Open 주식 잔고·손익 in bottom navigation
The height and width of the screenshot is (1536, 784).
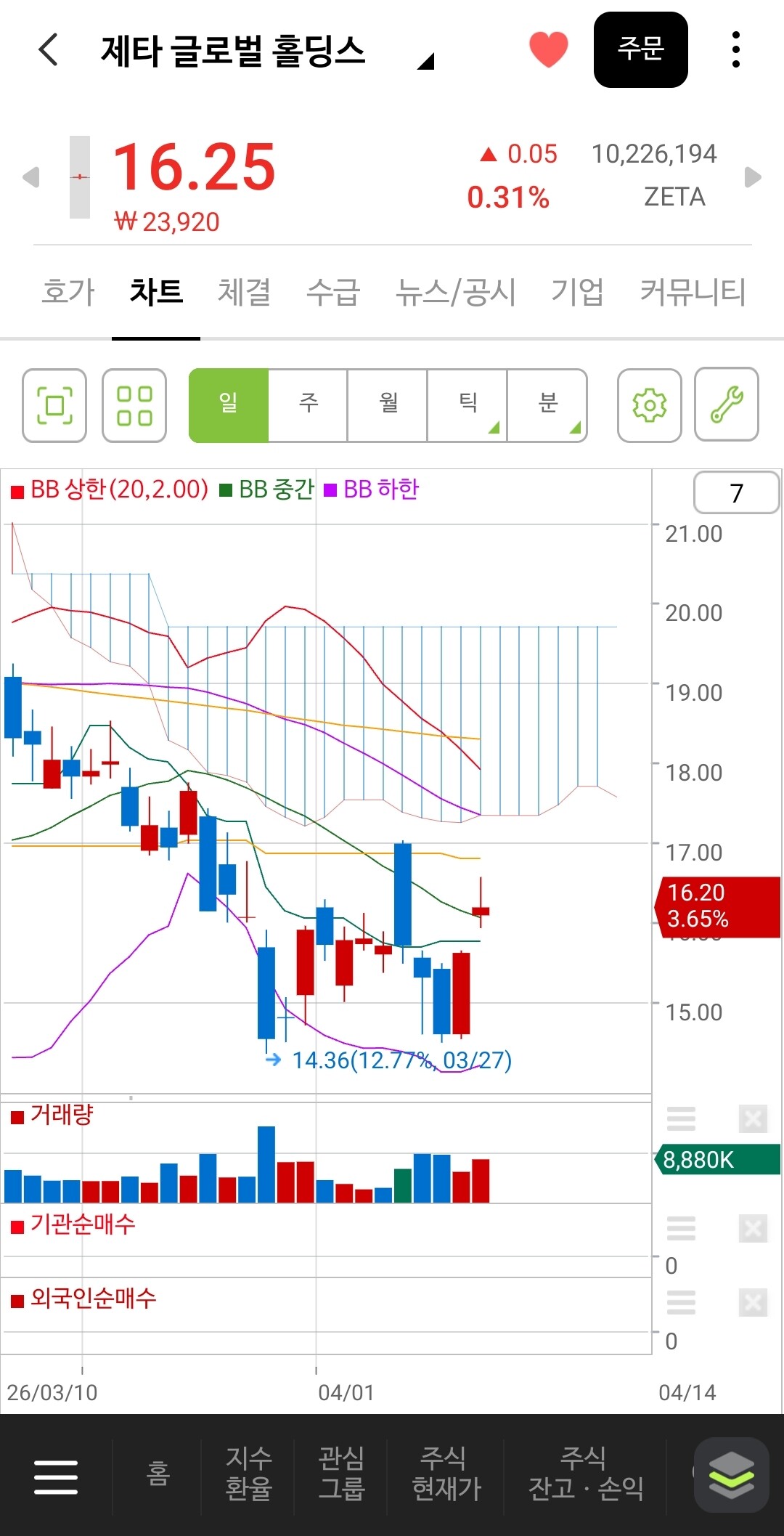(585, 1473)
